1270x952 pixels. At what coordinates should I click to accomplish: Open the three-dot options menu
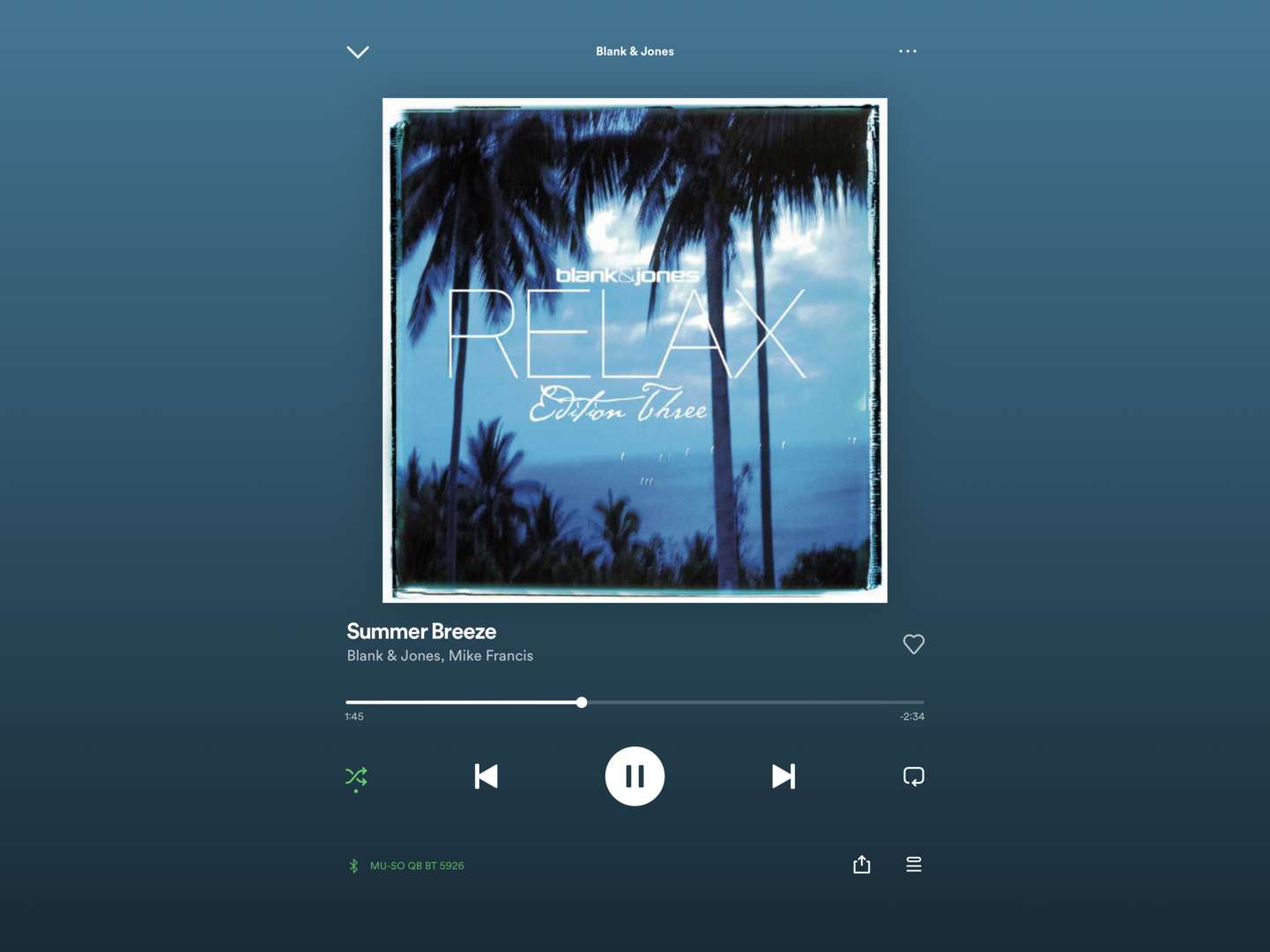click(908, 51)
